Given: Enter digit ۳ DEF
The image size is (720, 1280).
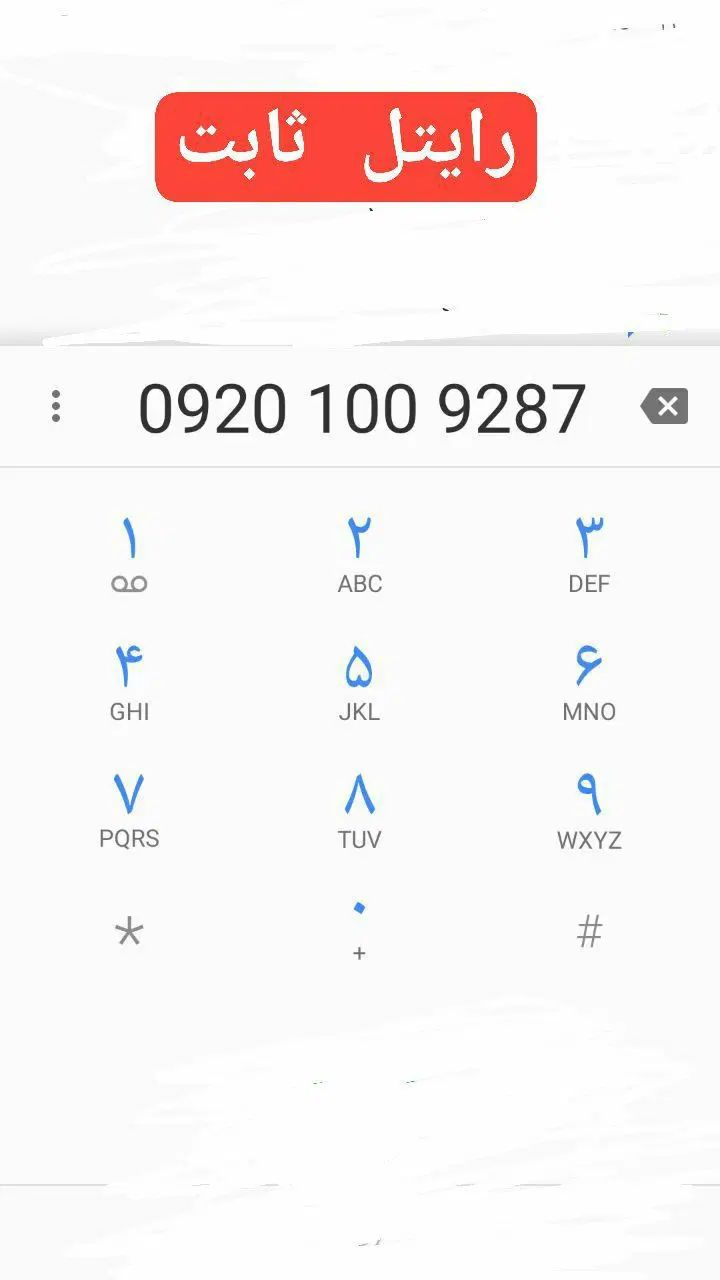Looking at the screenshot, I should 589,556.
